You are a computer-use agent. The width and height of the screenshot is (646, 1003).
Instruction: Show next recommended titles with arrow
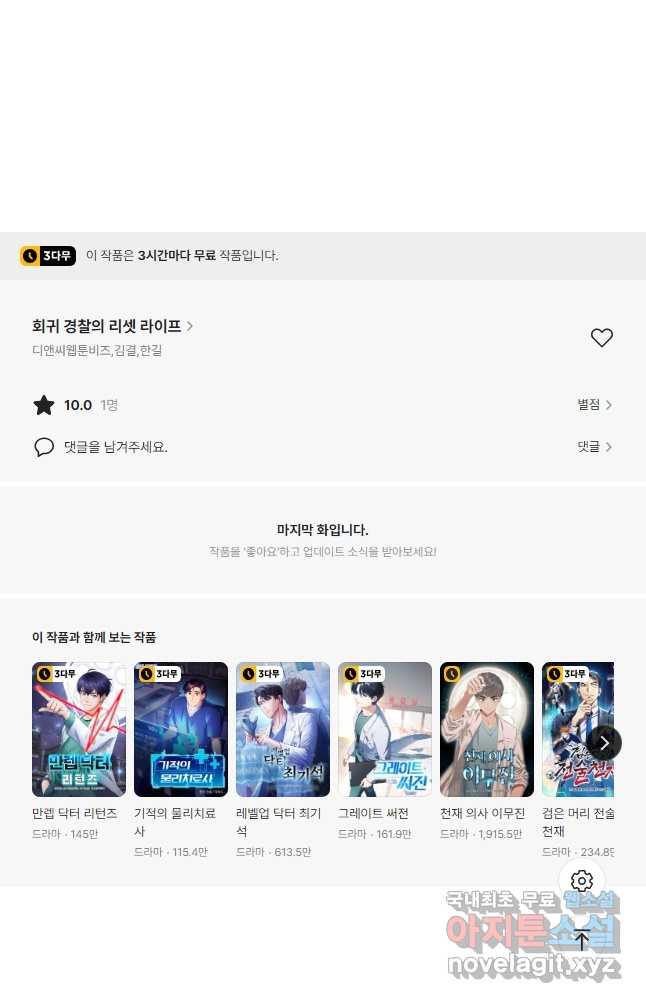(604, 743)
